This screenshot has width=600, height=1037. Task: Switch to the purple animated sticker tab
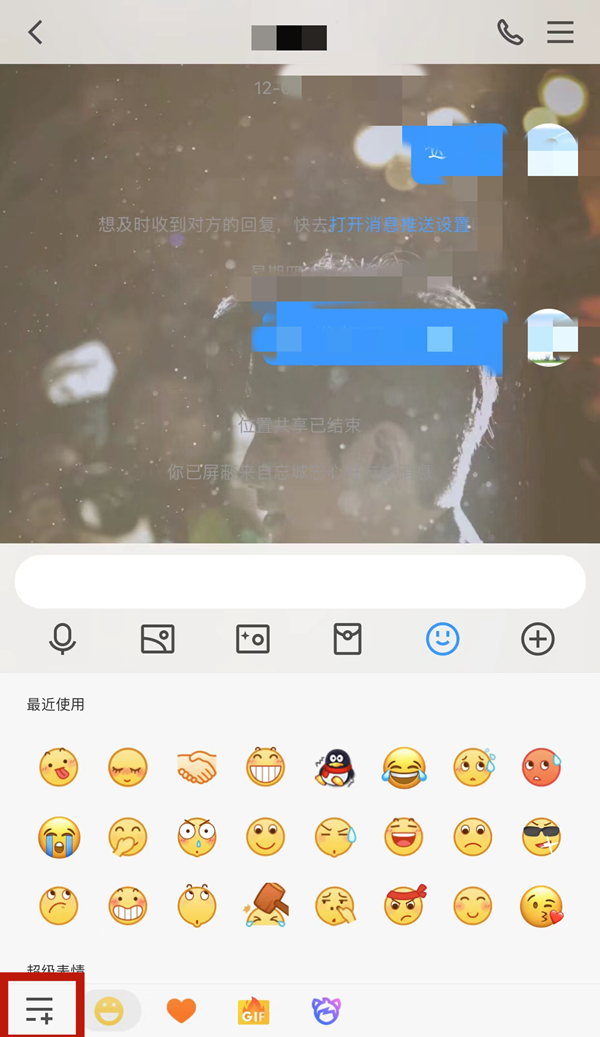(326, 1011)
